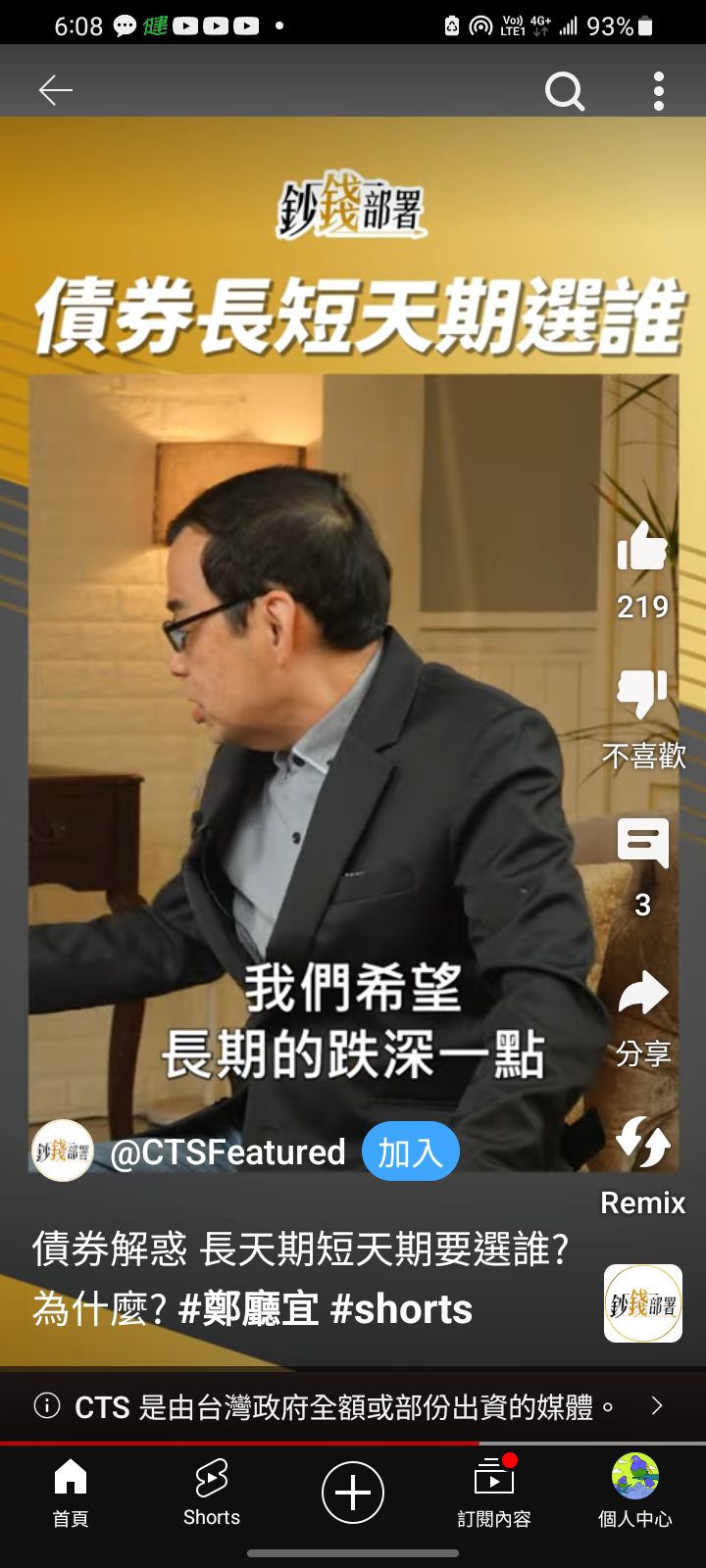Switch to the 首頁 home tab
Viewport: 706px width, 1568px height.
coord(71,1493)
